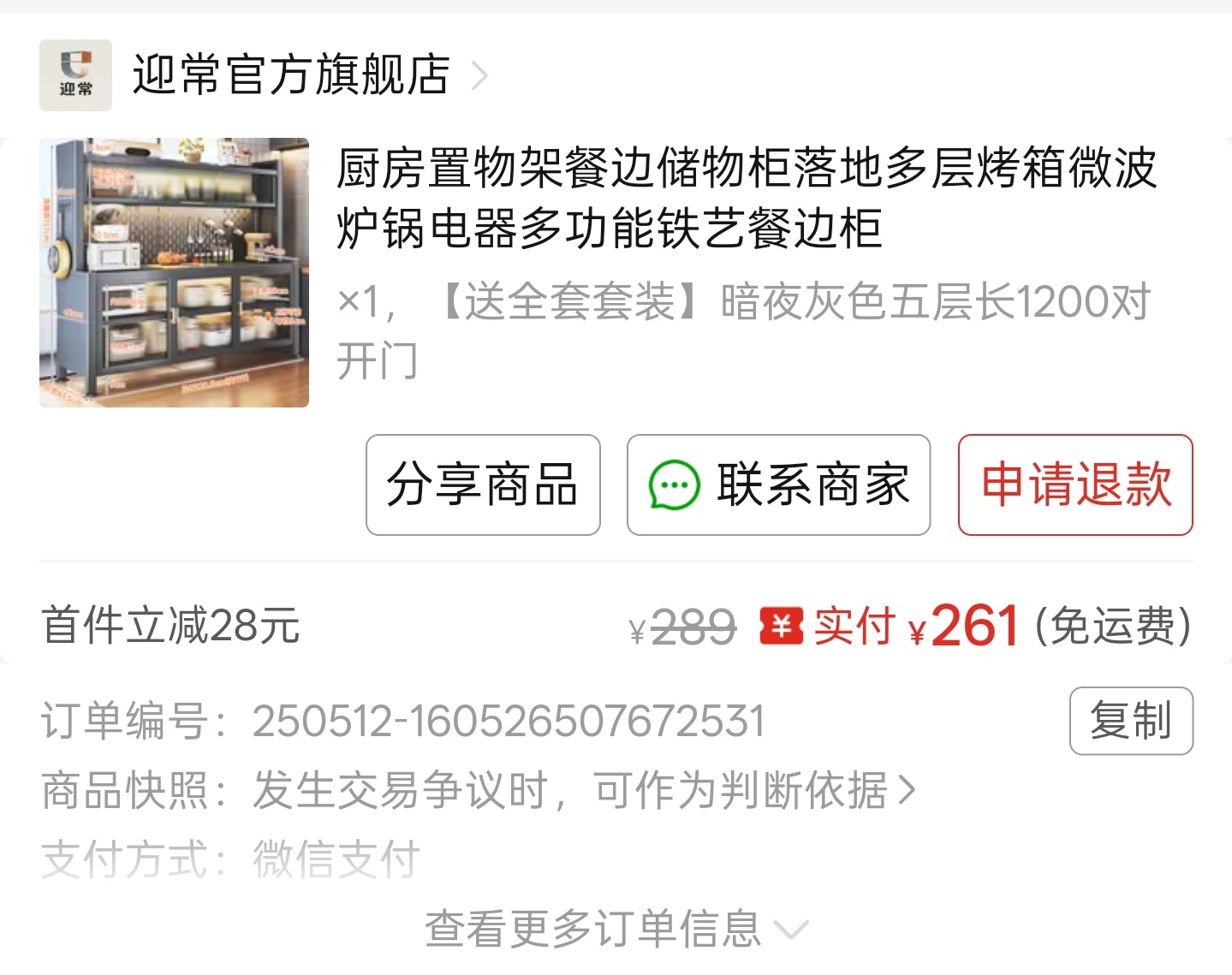Contact the seller via 联系商家
The image size is (1232, 975).
778,485
